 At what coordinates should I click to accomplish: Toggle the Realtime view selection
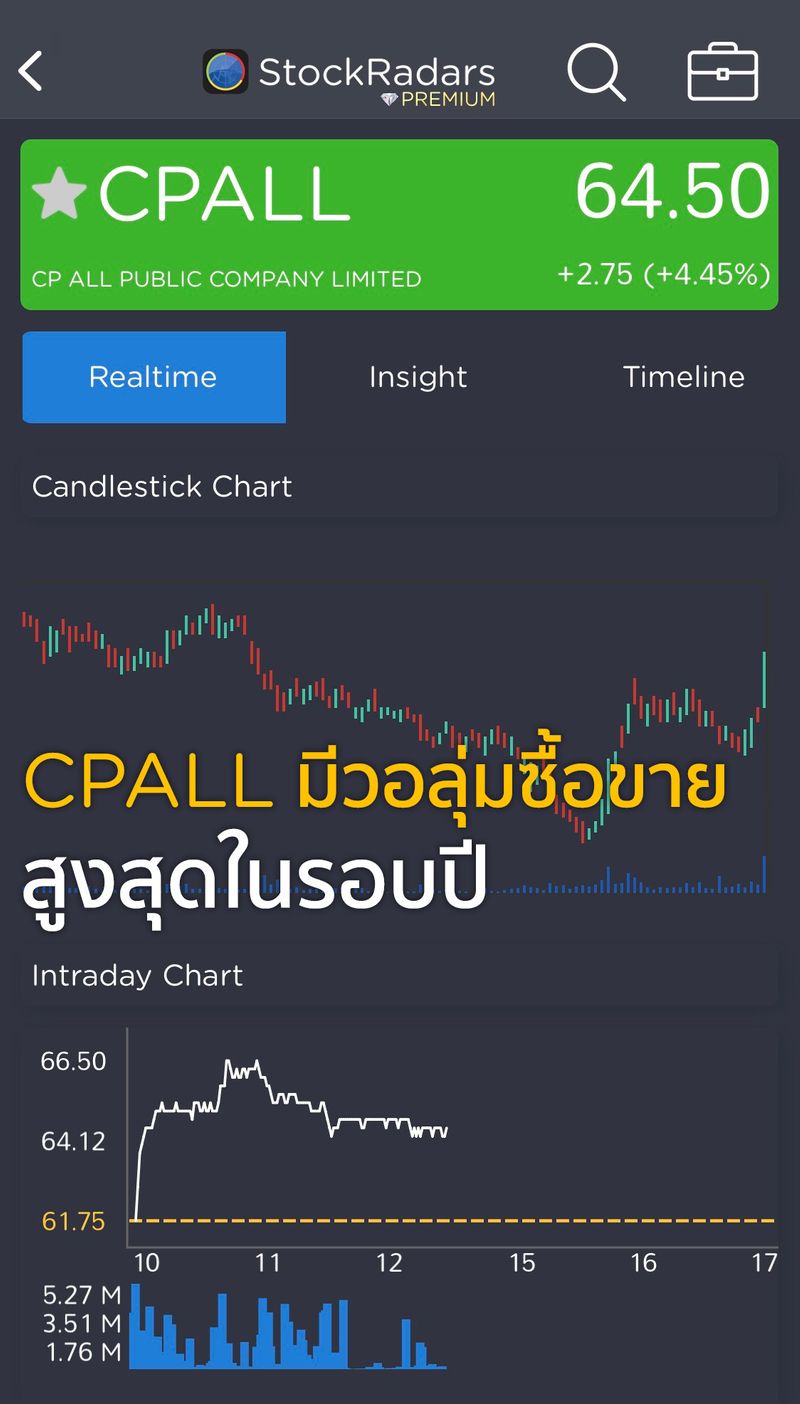(x=153, y=377)
